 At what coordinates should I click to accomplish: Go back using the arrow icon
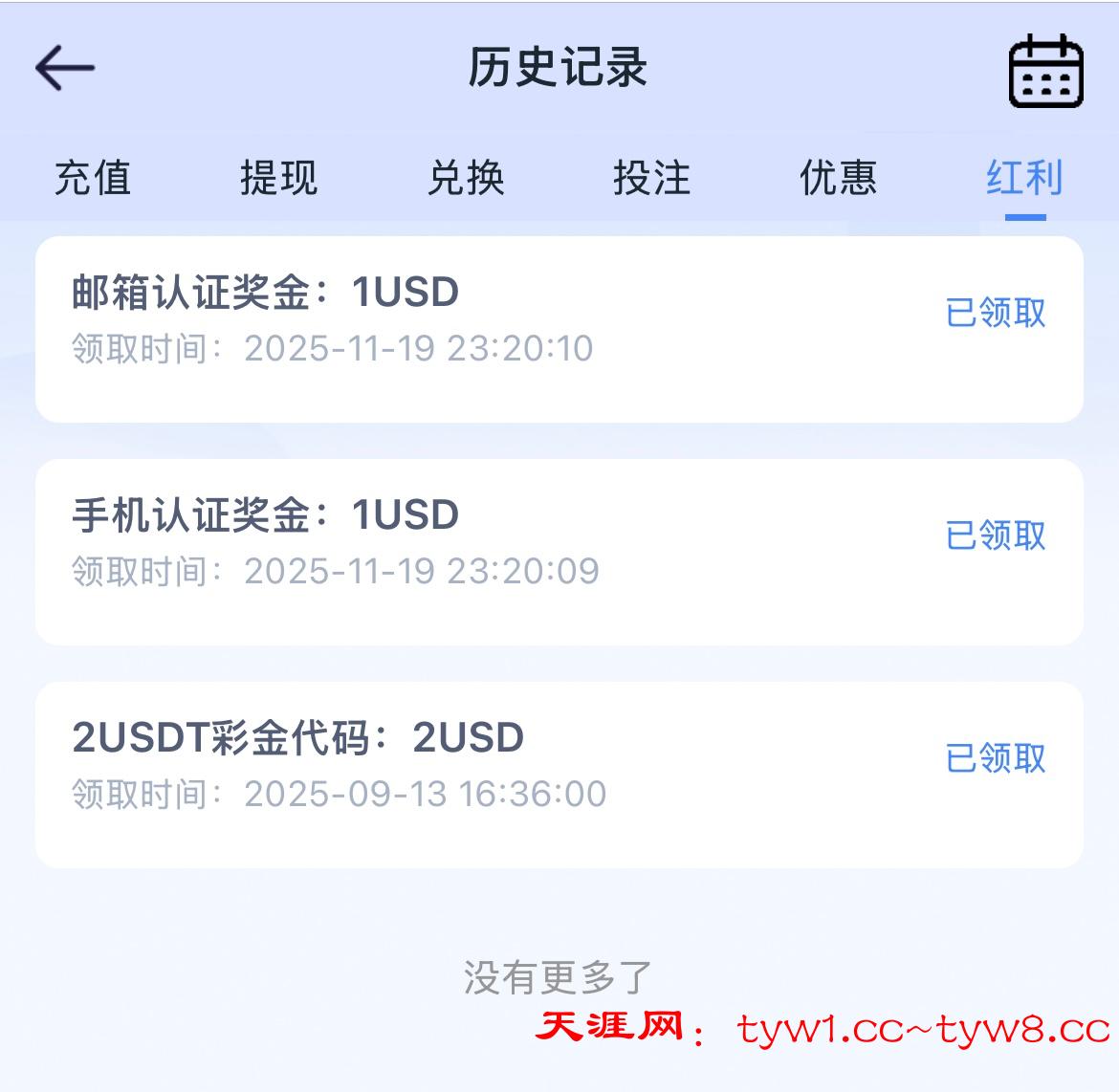[65, 68]
